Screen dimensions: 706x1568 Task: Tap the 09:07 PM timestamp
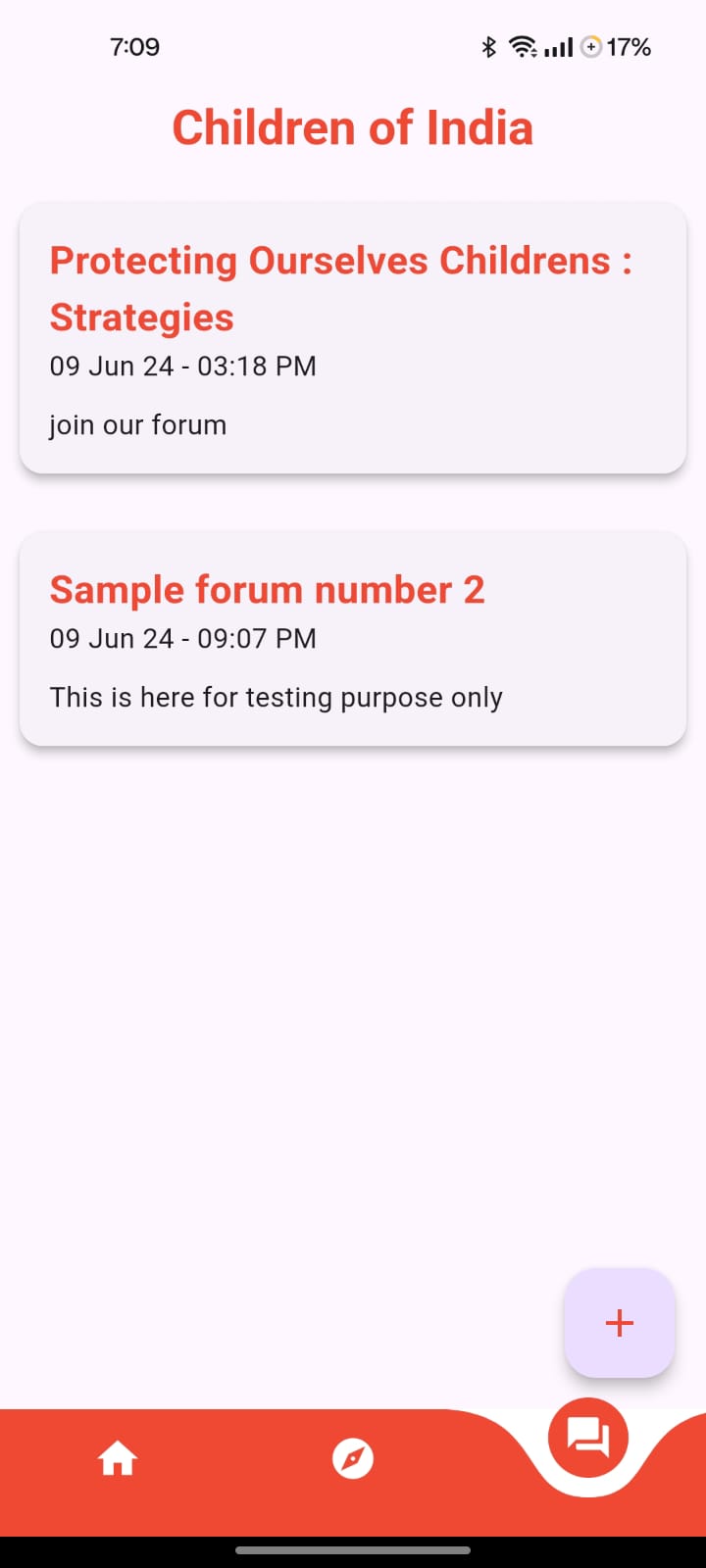[x=182, y=638]
